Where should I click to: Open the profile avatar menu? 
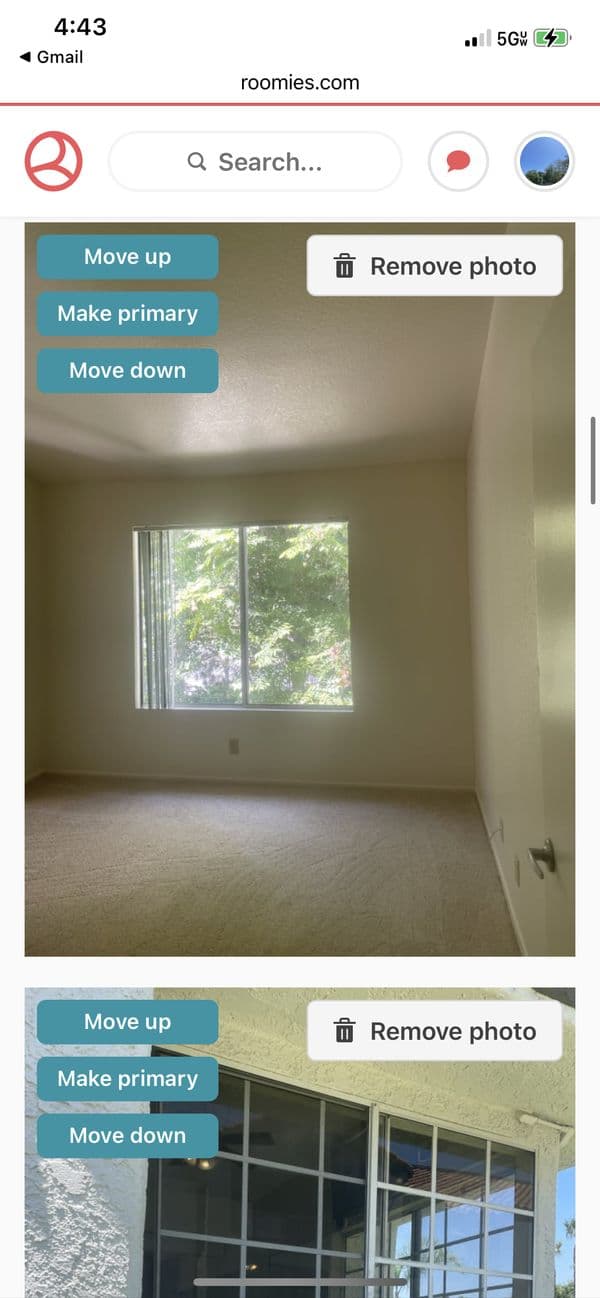tap(545, 161)
